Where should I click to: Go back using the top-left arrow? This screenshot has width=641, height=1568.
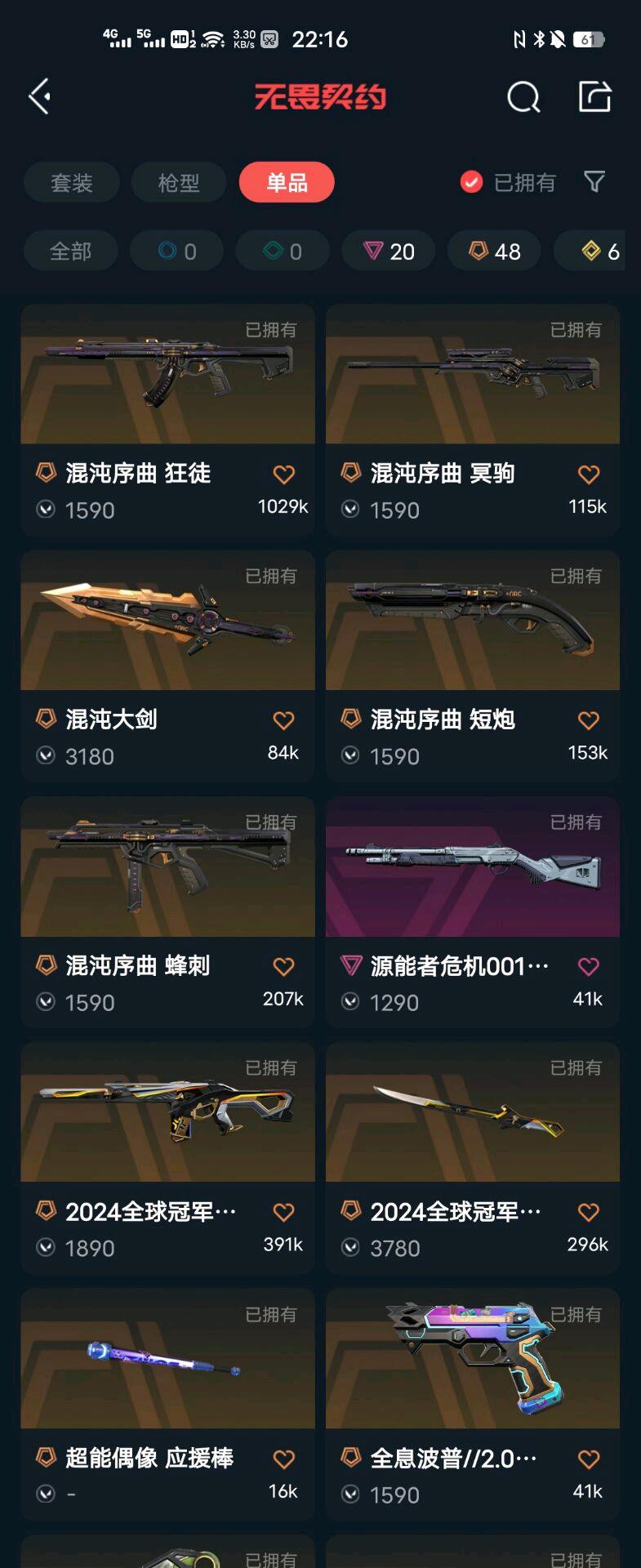(40, 97)
